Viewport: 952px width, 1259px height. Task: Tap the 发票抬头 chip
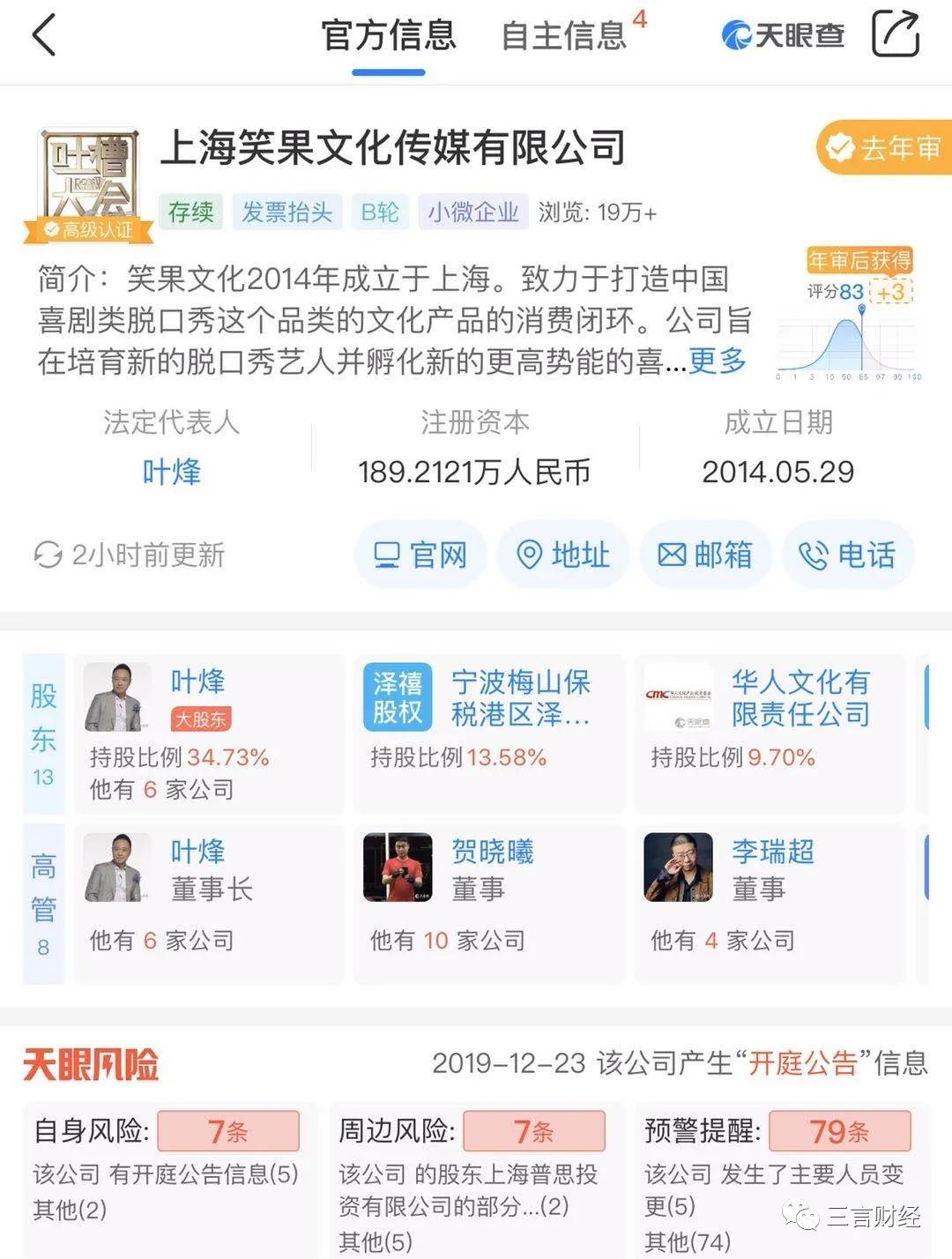tap(287, 212)
